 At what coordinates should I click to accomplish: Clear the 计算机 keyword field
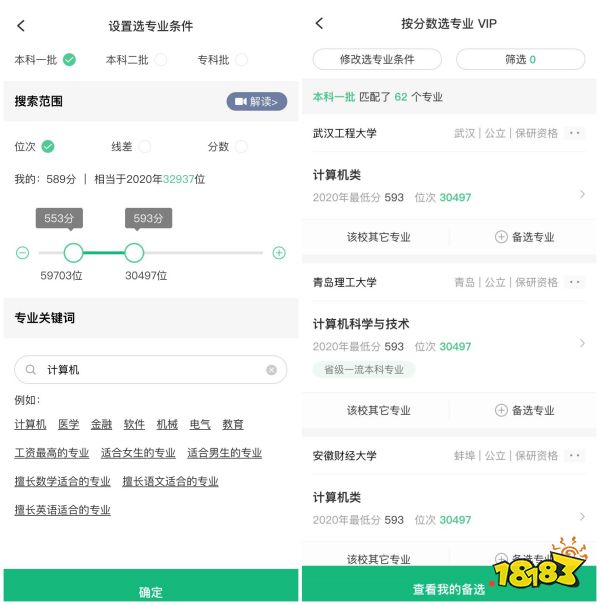click(271, 370)
